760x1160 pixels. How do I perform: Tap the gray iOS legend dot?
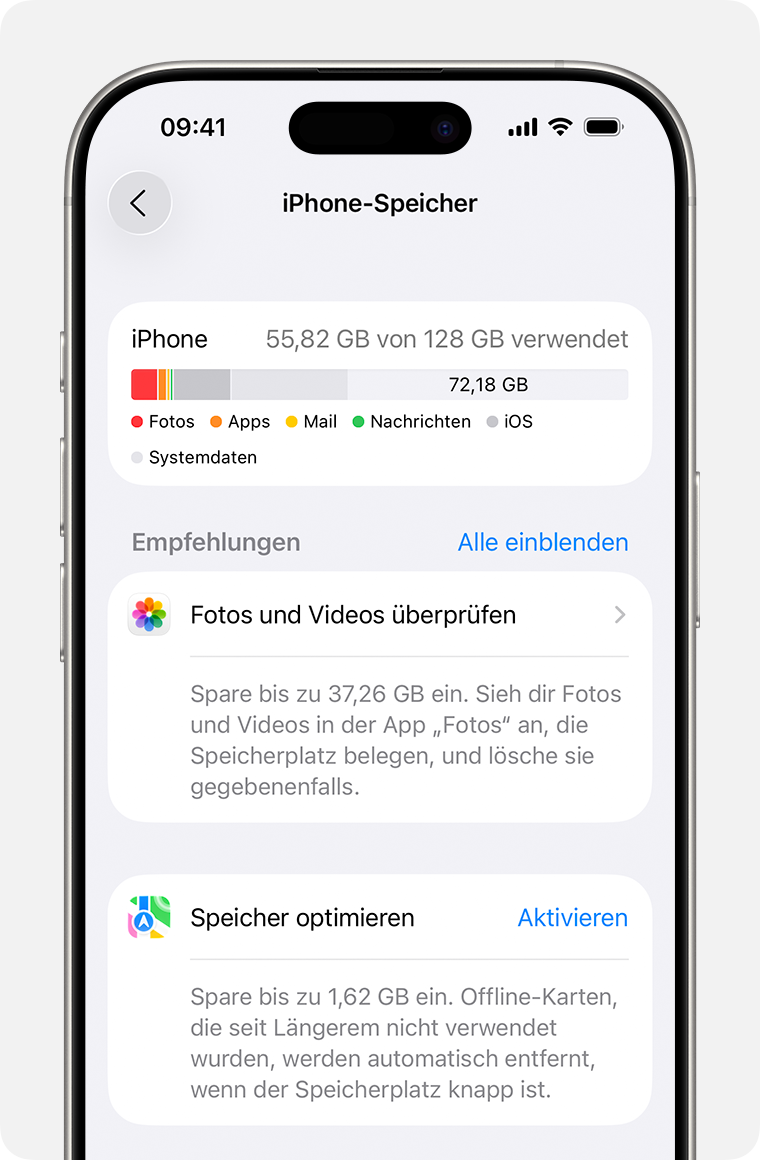[490, 422]
